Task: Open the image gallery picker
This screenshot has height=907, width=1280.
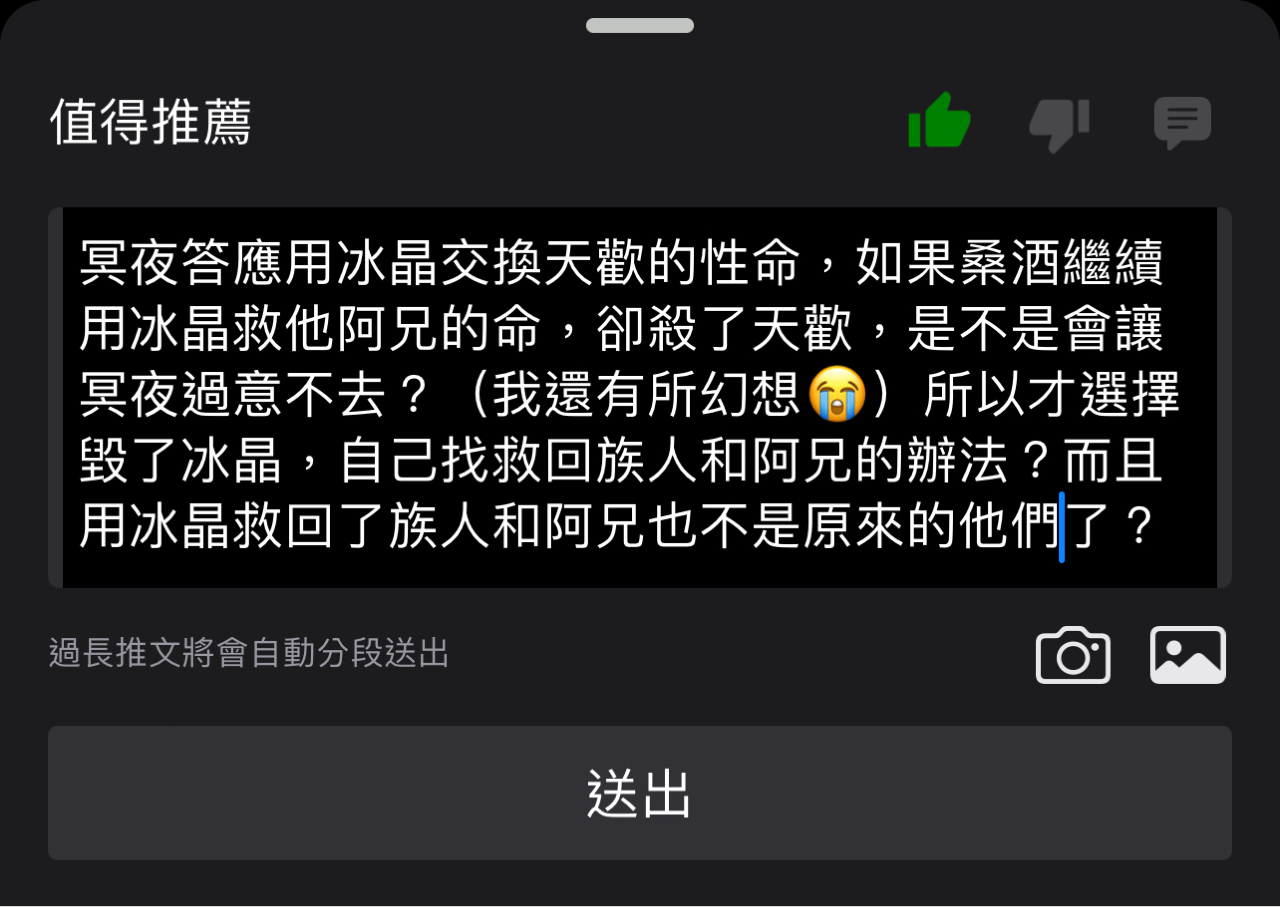Action: [1188, 655]
